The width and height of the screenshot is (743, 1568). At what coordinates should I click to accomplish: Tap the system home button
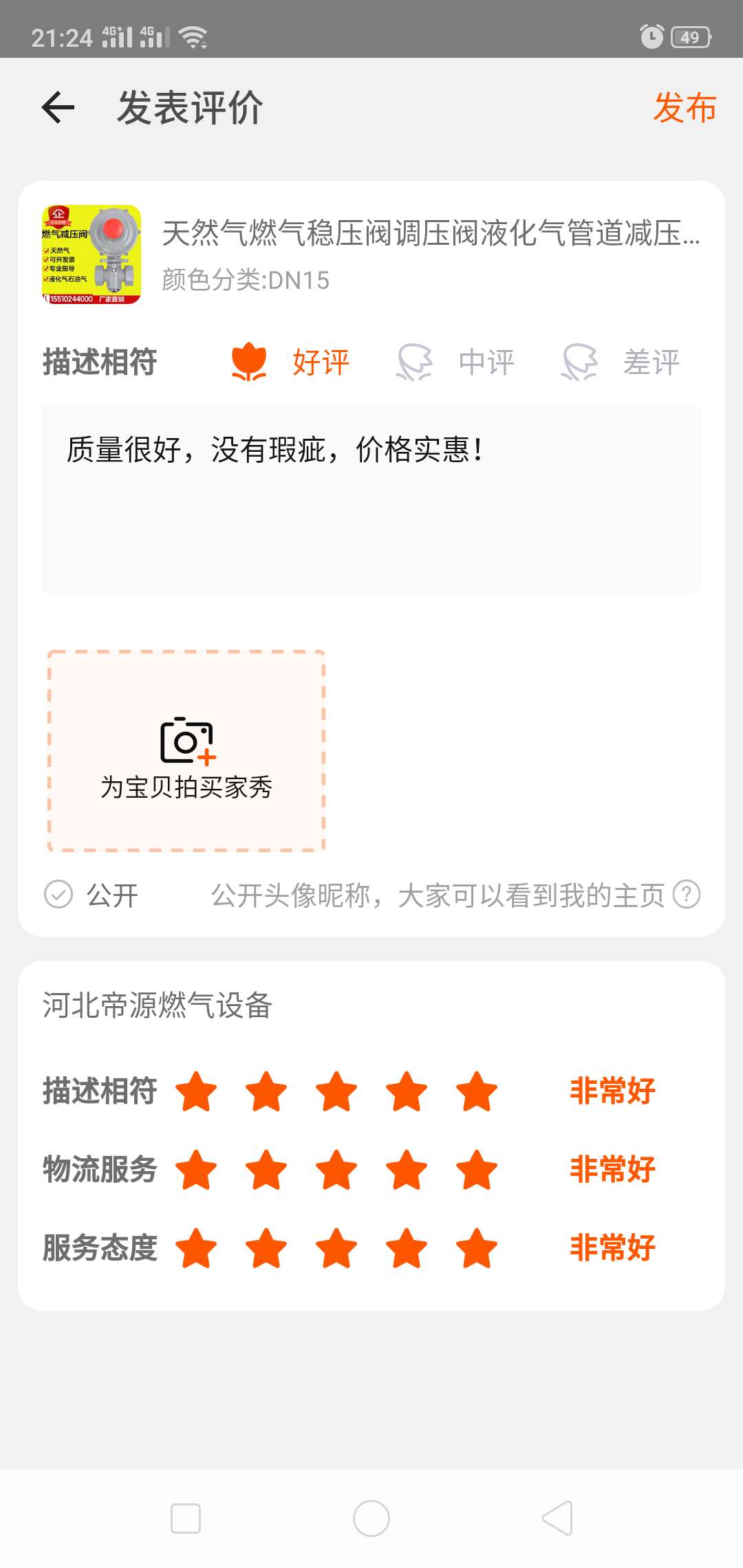click(371, 1518)
